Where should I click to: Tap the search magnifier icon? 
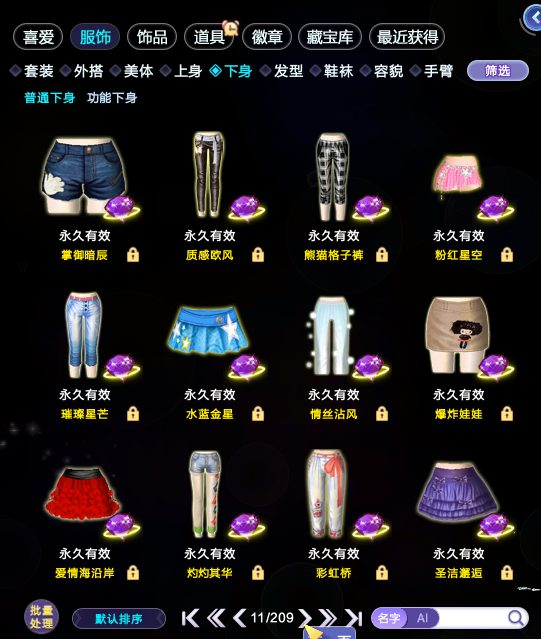coord(515,618)
